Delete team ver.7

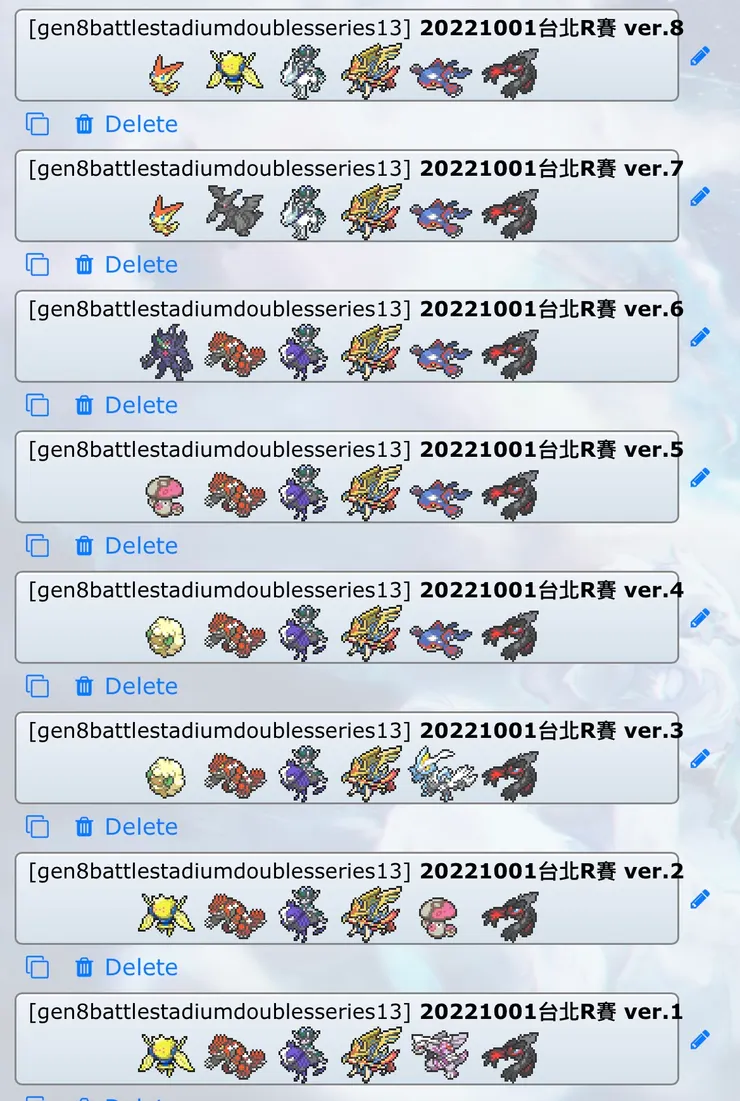click(x=126, y=265)
